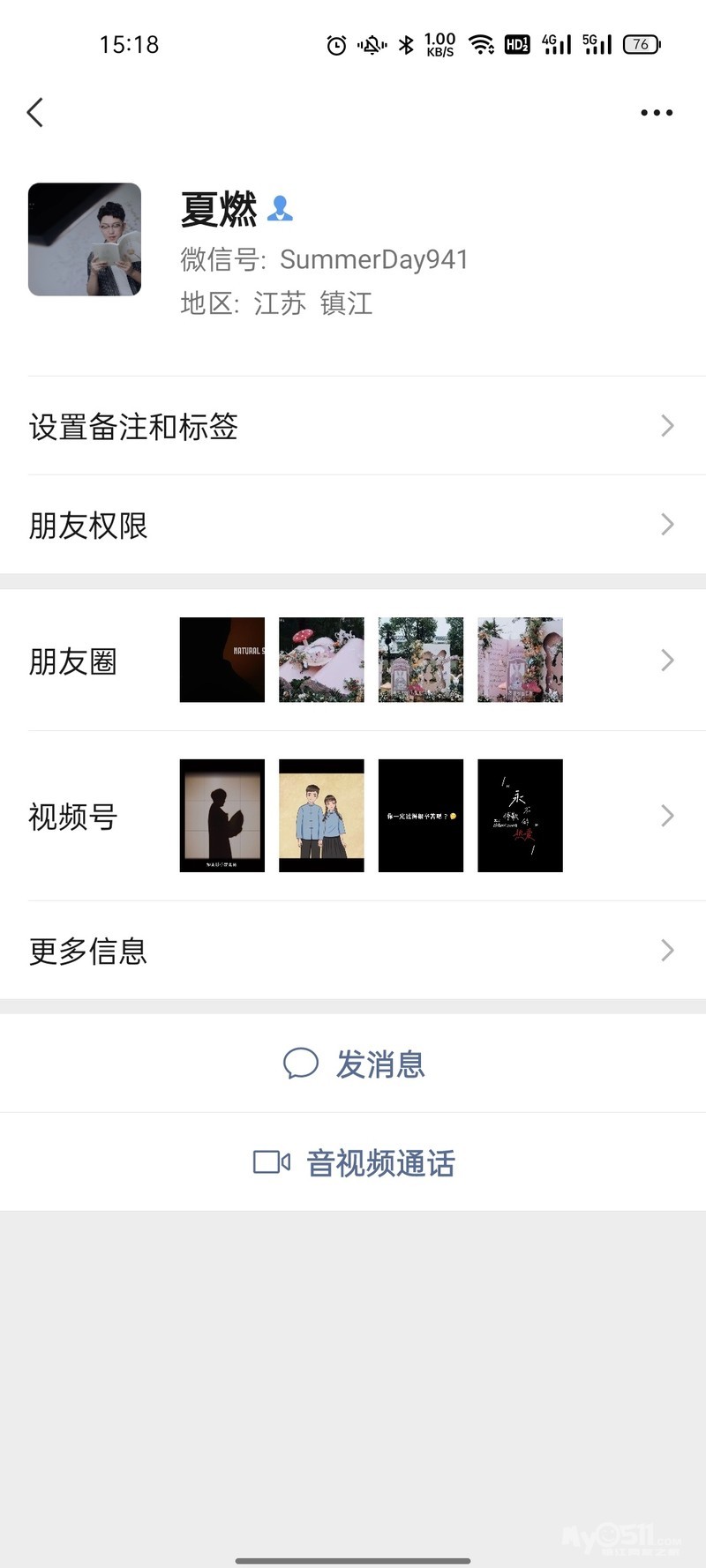Open 夏燃's 朋友圈 moments
This screenshot has width=706, height=1568.
tap(353, 661)
